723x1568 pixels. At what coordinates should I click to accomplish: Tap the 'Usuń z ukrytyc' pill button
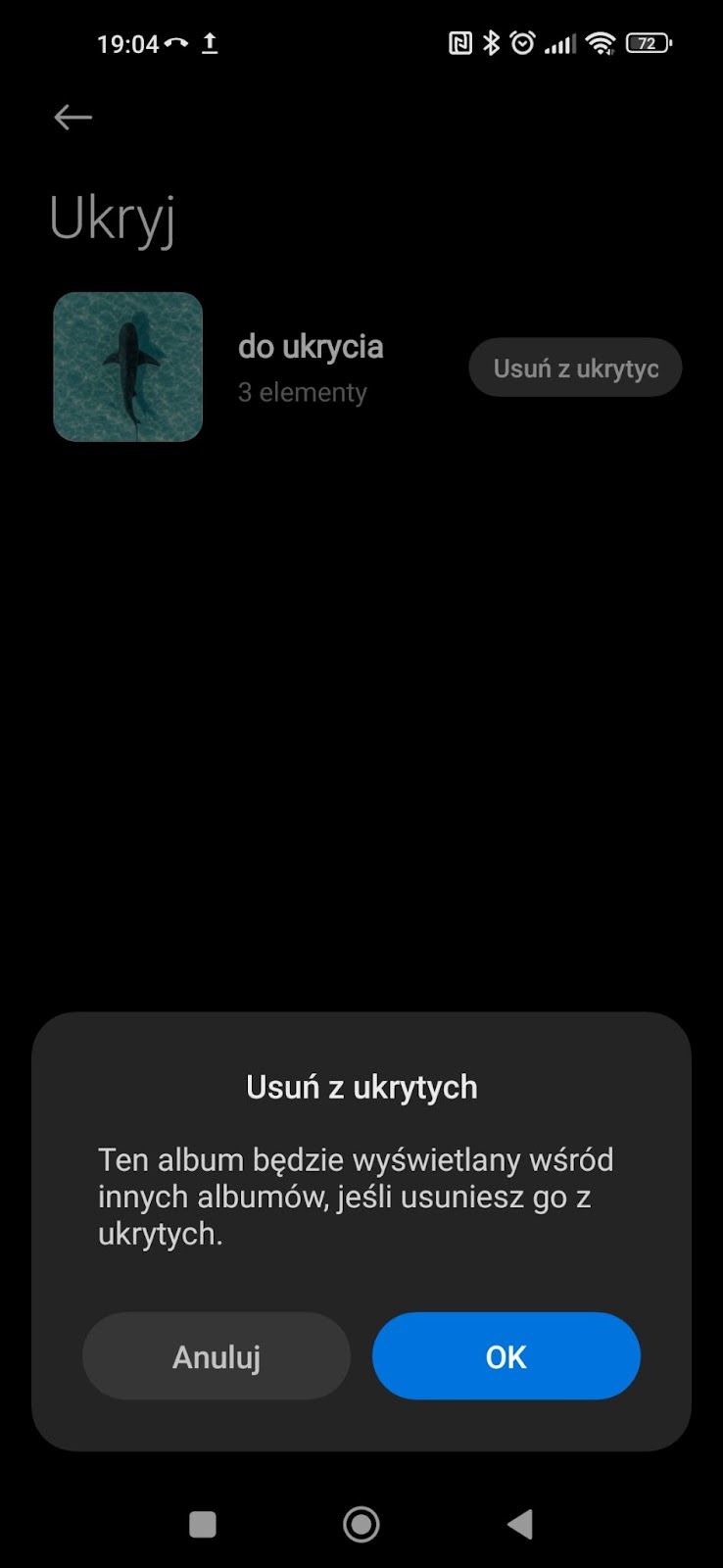pyautogui.click(x=574, y=367)
